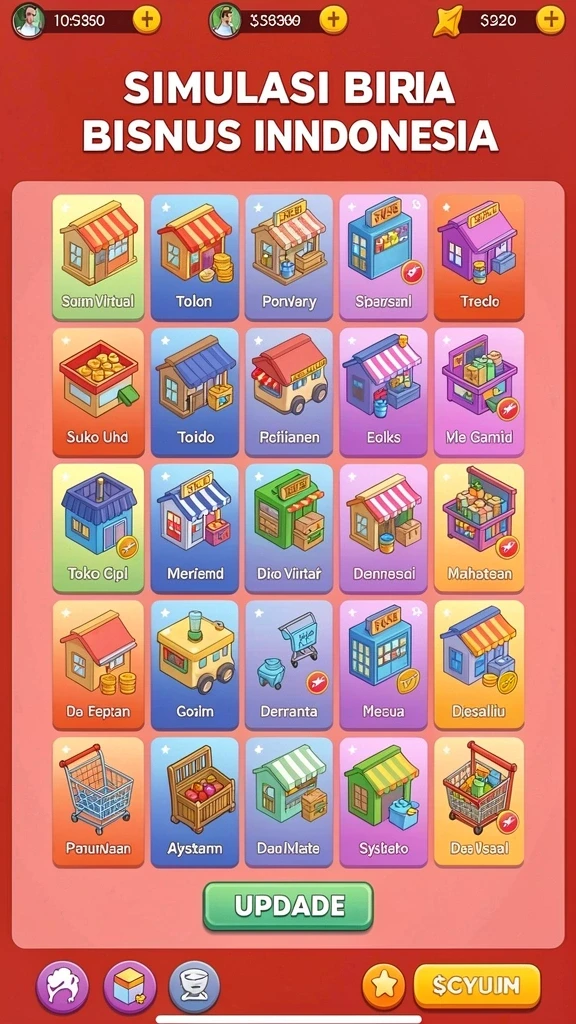This screenshot has height=1024, width=576.
Task: Select the Refiianen truck card
Action: coord(289,392)
